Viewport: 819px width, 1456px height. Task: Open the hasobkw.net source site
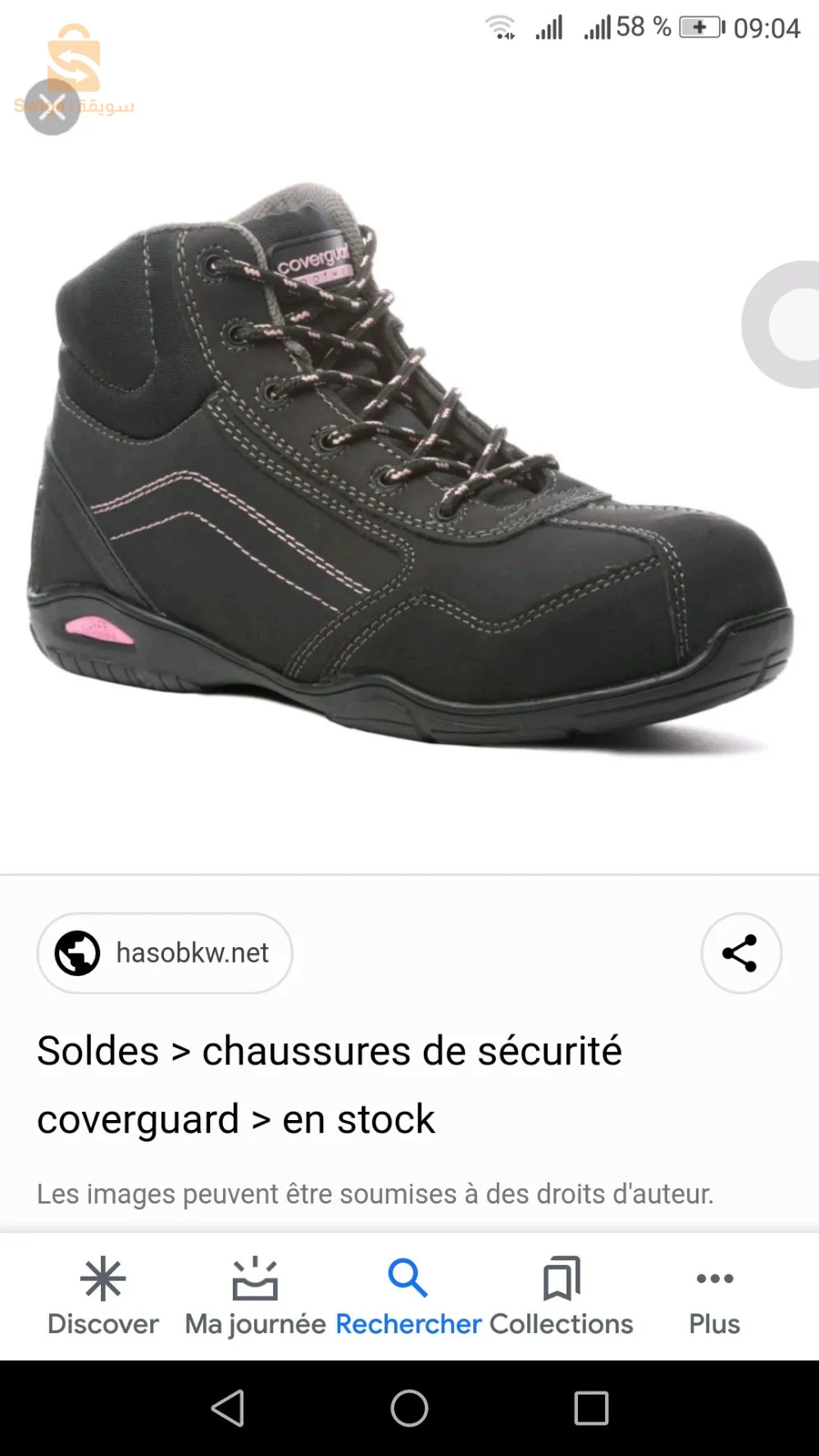165,953
